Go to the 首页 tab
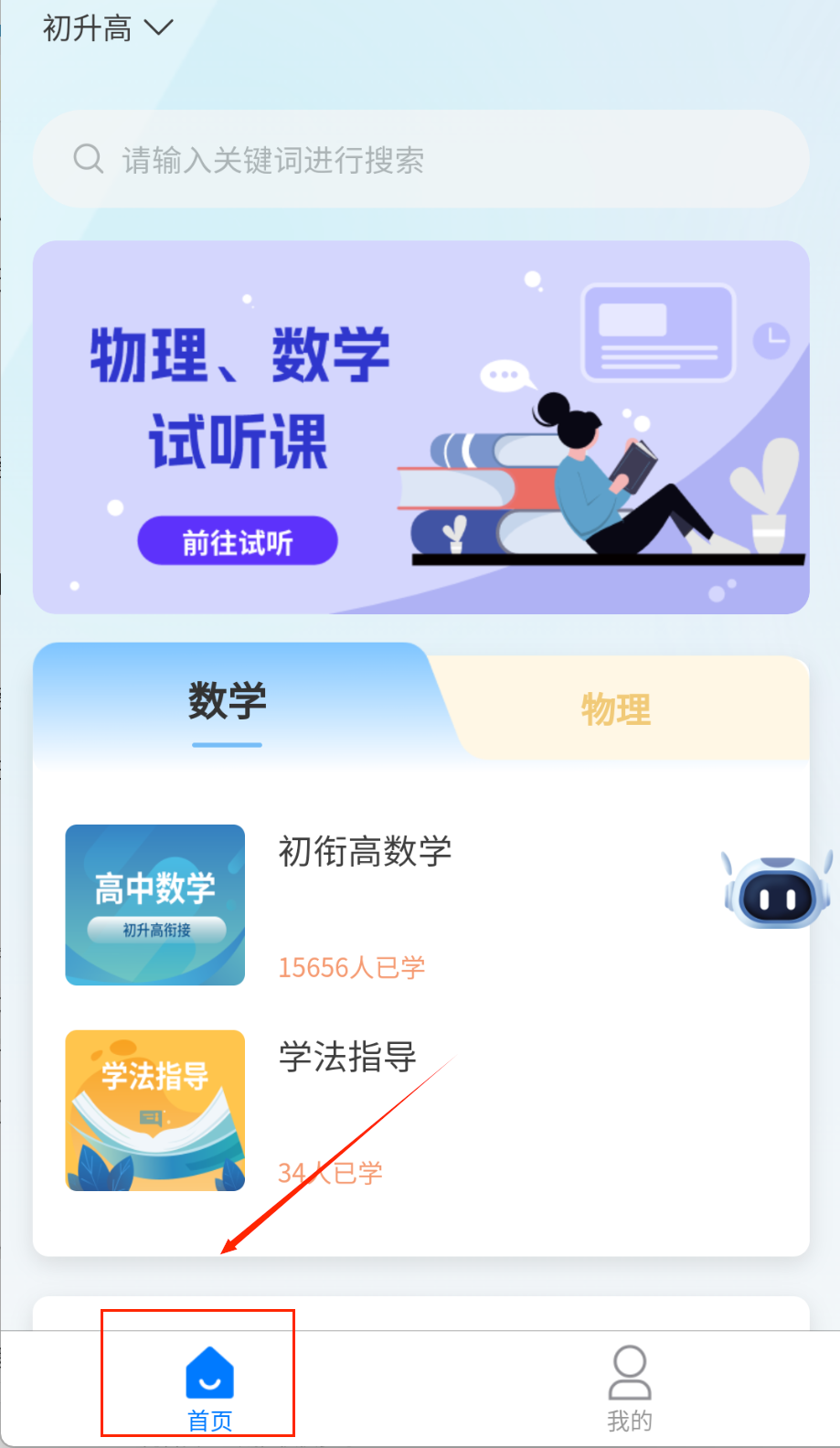The width and height of the screenshot is (840, 1448). pos(209,1386)
